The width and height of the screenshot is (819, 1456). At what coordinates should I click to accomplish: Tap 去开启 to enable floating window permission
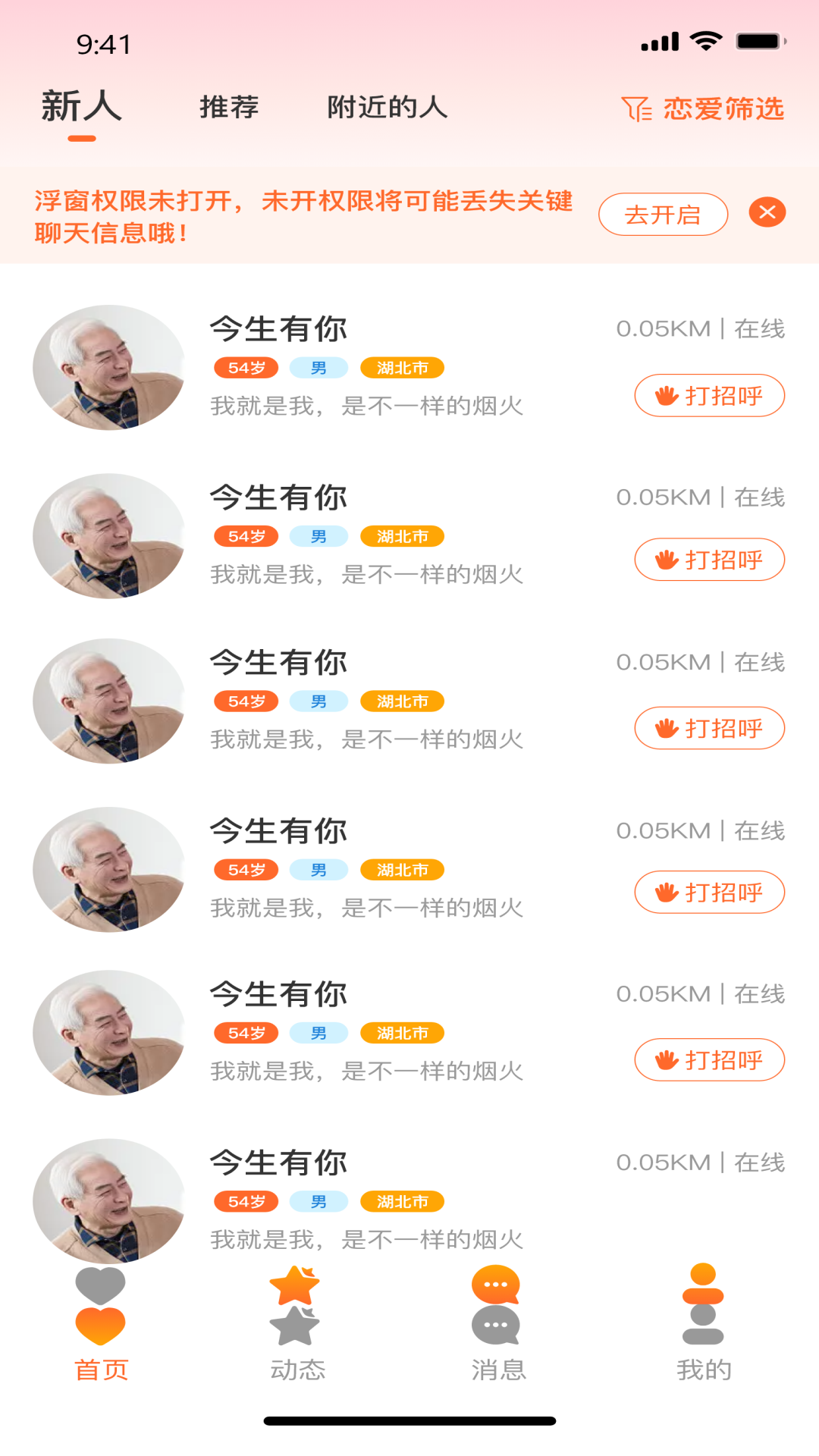point(663,214)
